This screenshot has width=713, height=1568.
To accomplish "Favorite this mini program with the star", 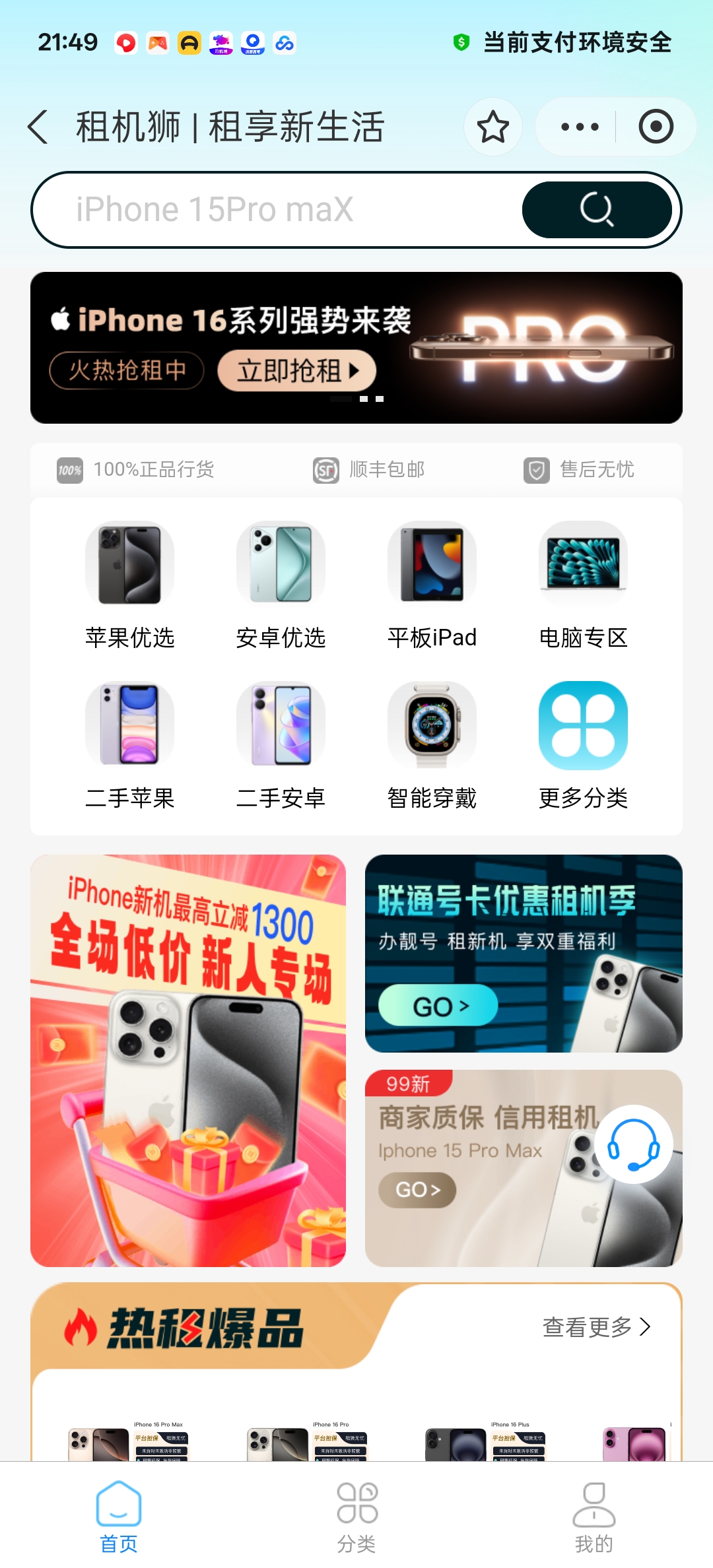I will [x=492, y=127].
